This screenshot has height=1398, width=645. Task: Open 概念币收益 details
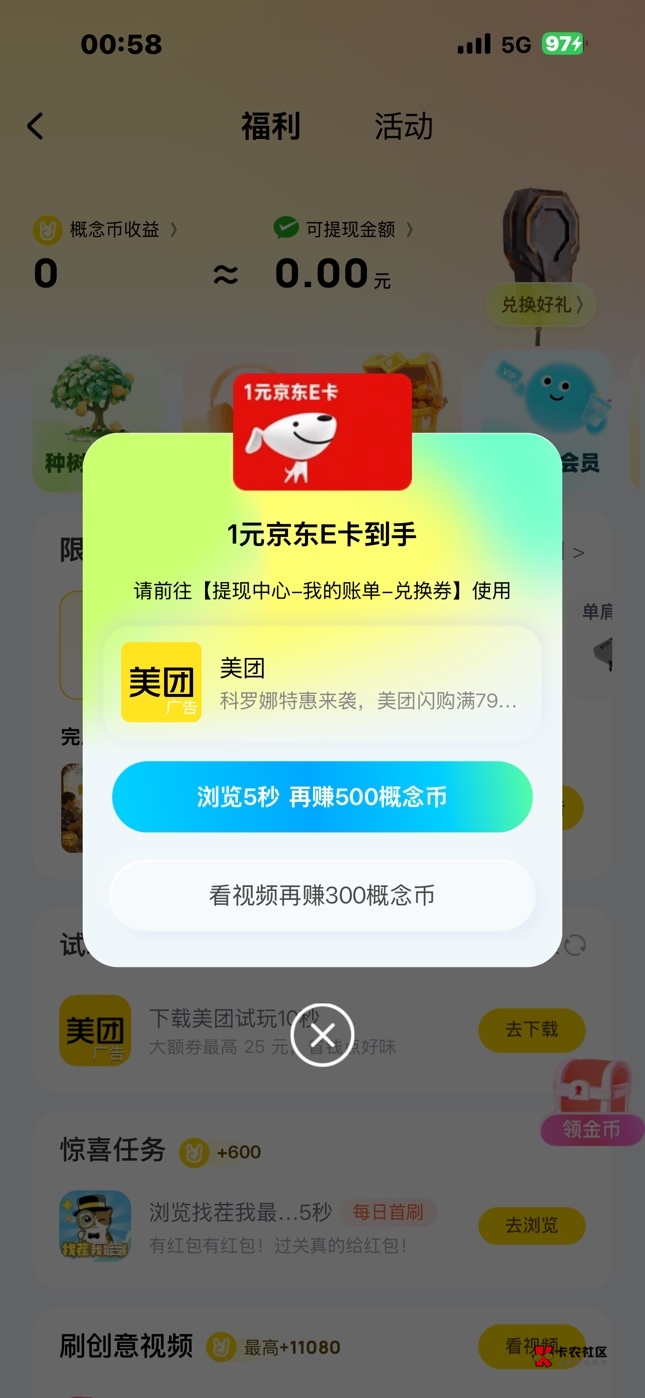[x=107, y=229]
